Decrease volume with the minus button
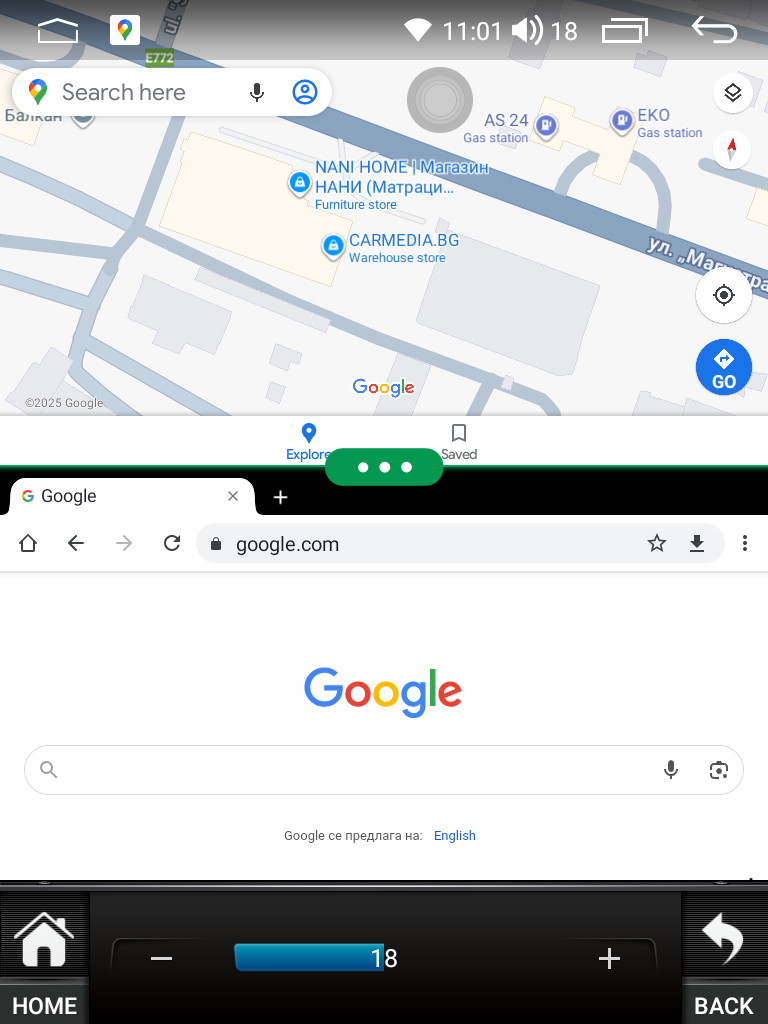Image resolution: width=768 pixels, height=1024 pixels. coord(161,959)
